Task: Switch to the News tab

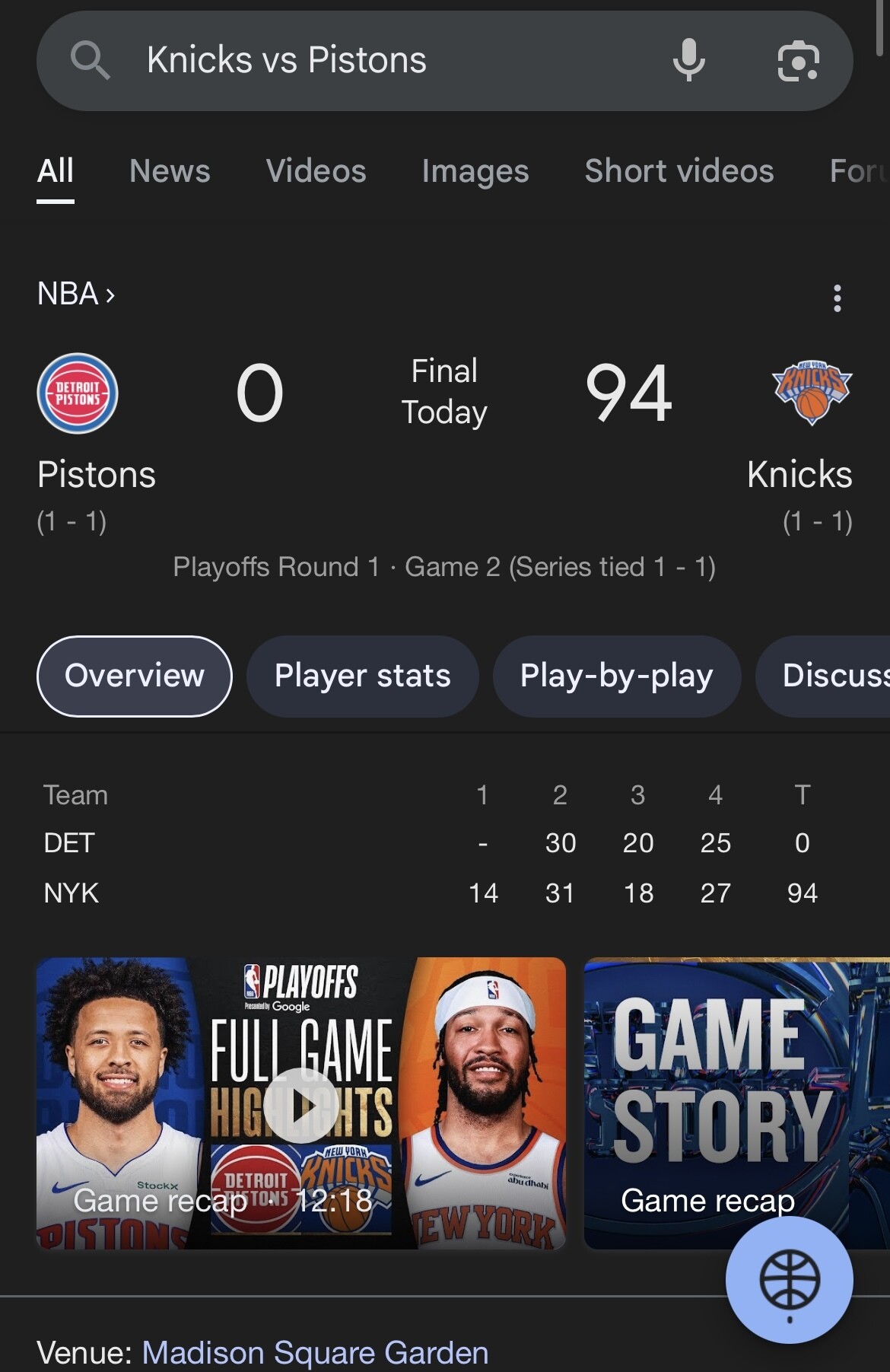Action: click(170, 171)
